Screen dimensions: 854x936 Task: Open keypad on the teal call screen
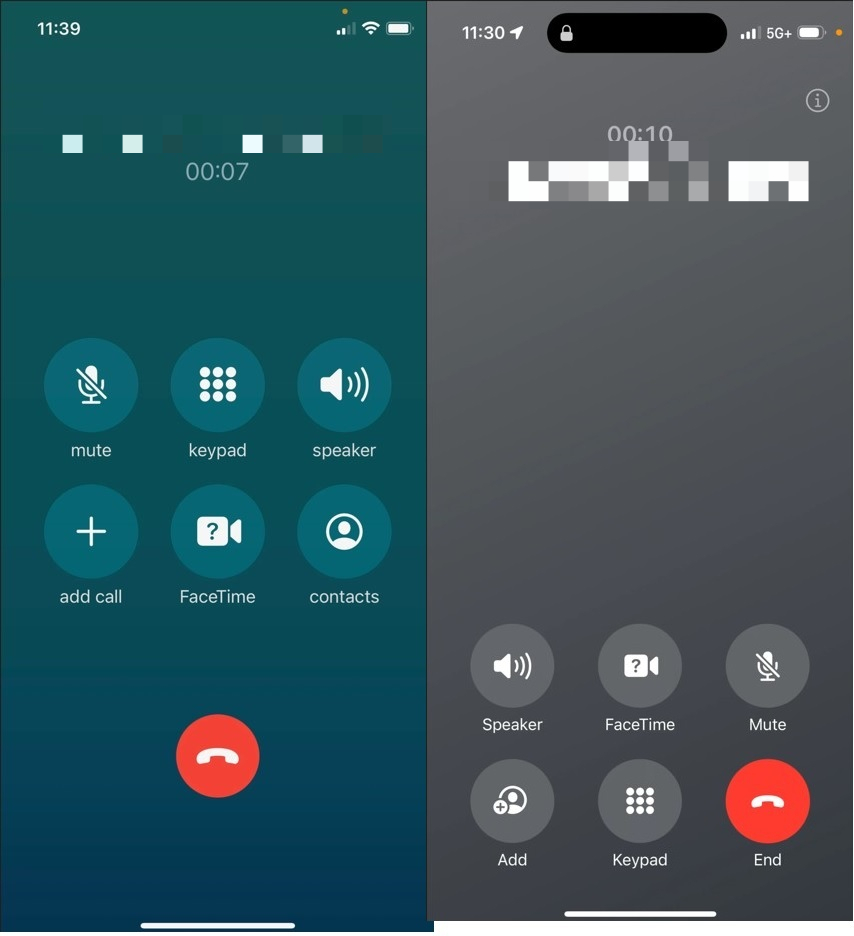coord(217,385)
